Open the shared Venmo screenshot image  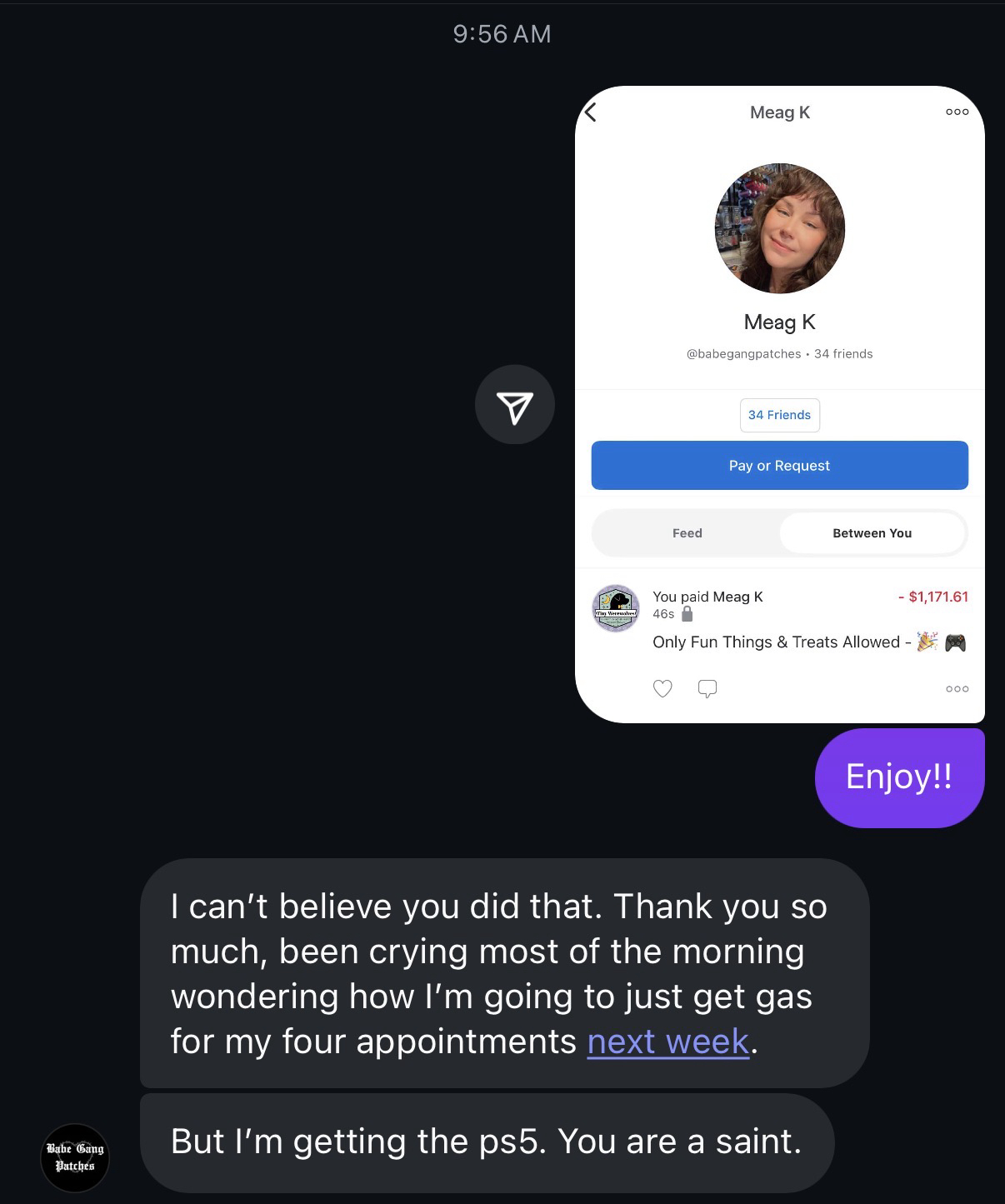[779, 404]
